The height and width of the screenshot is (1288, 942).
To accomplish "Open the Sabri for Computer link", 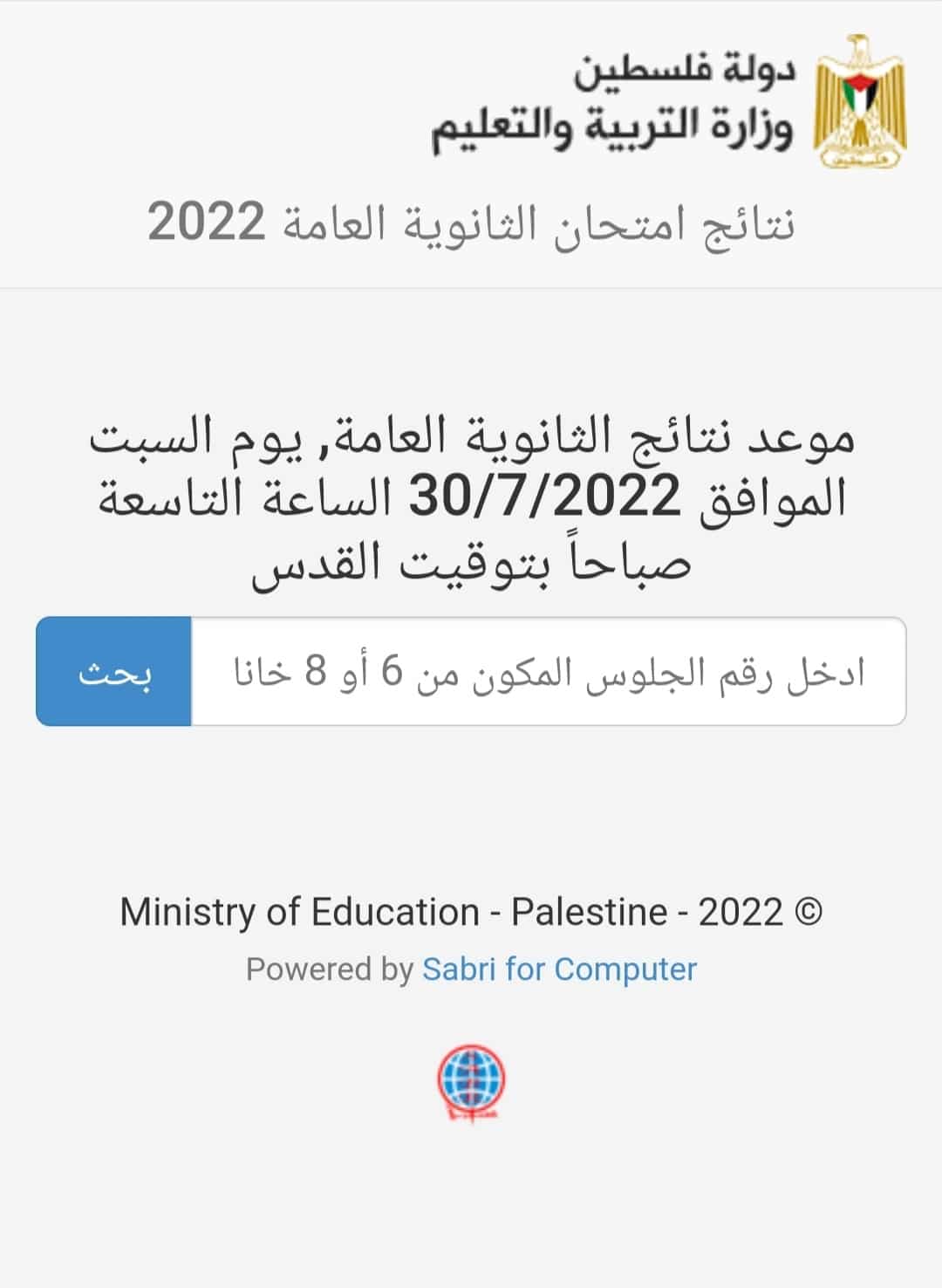I will pos(559,969).
